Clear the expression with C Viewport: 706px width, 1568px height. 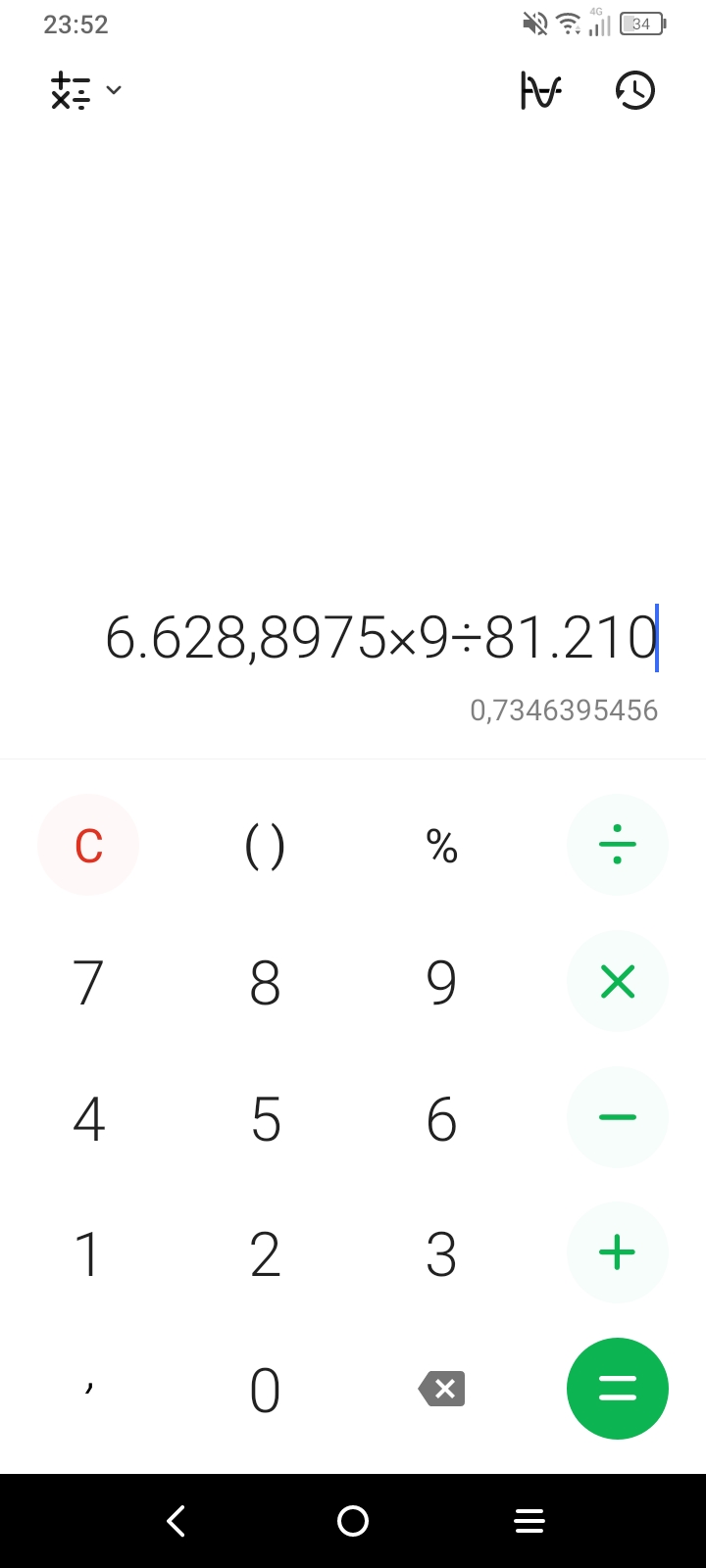(x=88, y=845)
